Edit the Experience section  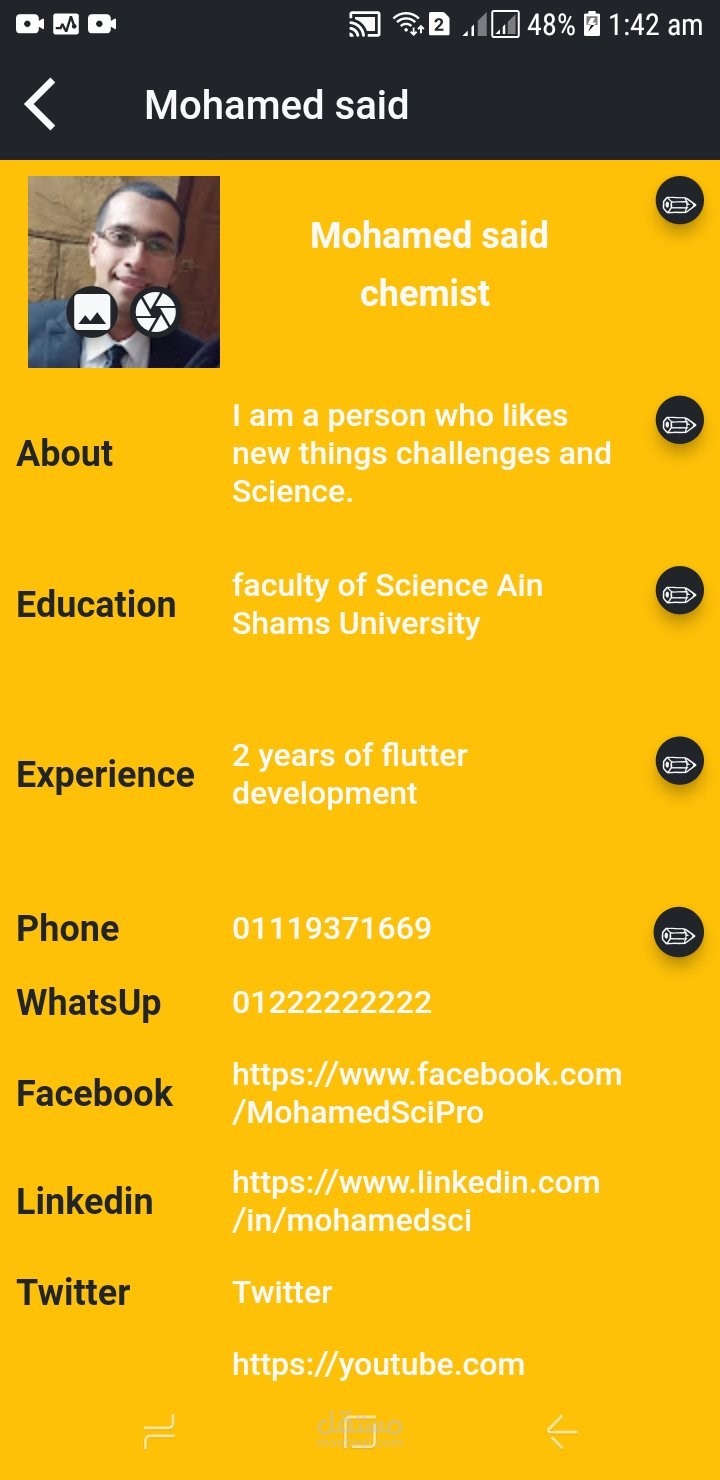point(679,763)
